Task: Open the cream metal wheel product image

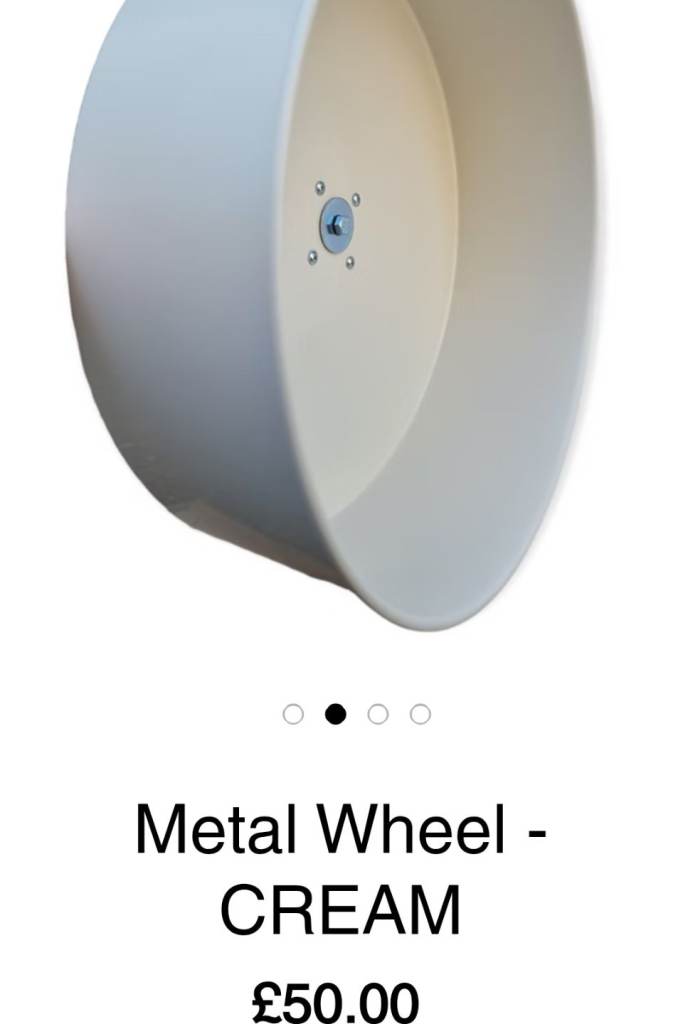Action: coord(340,310)
